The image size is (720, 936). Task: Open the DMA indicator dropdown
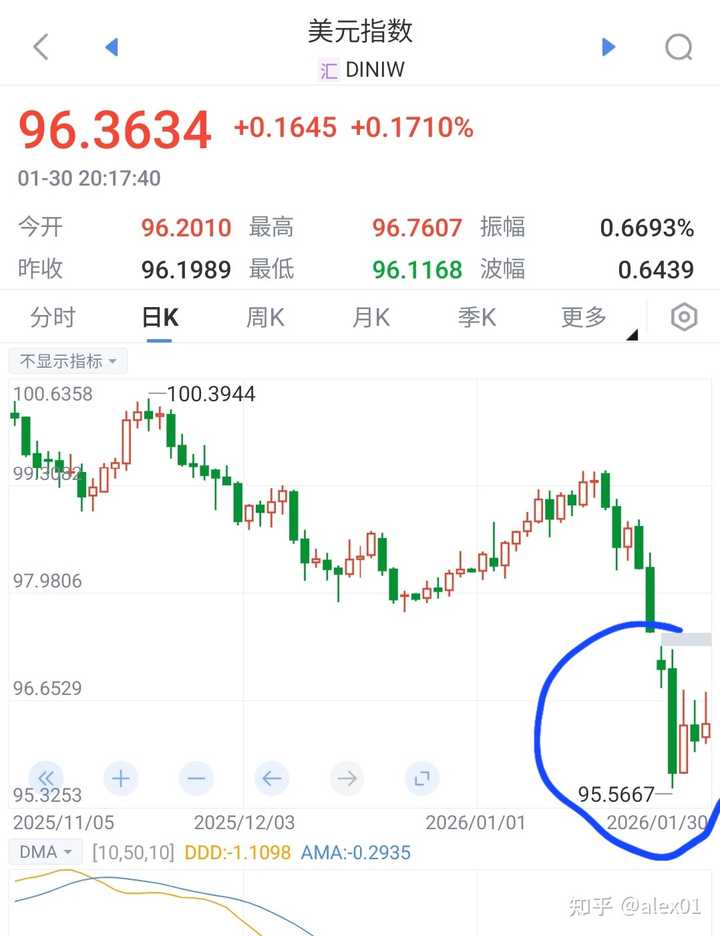(x=45, y=852)
